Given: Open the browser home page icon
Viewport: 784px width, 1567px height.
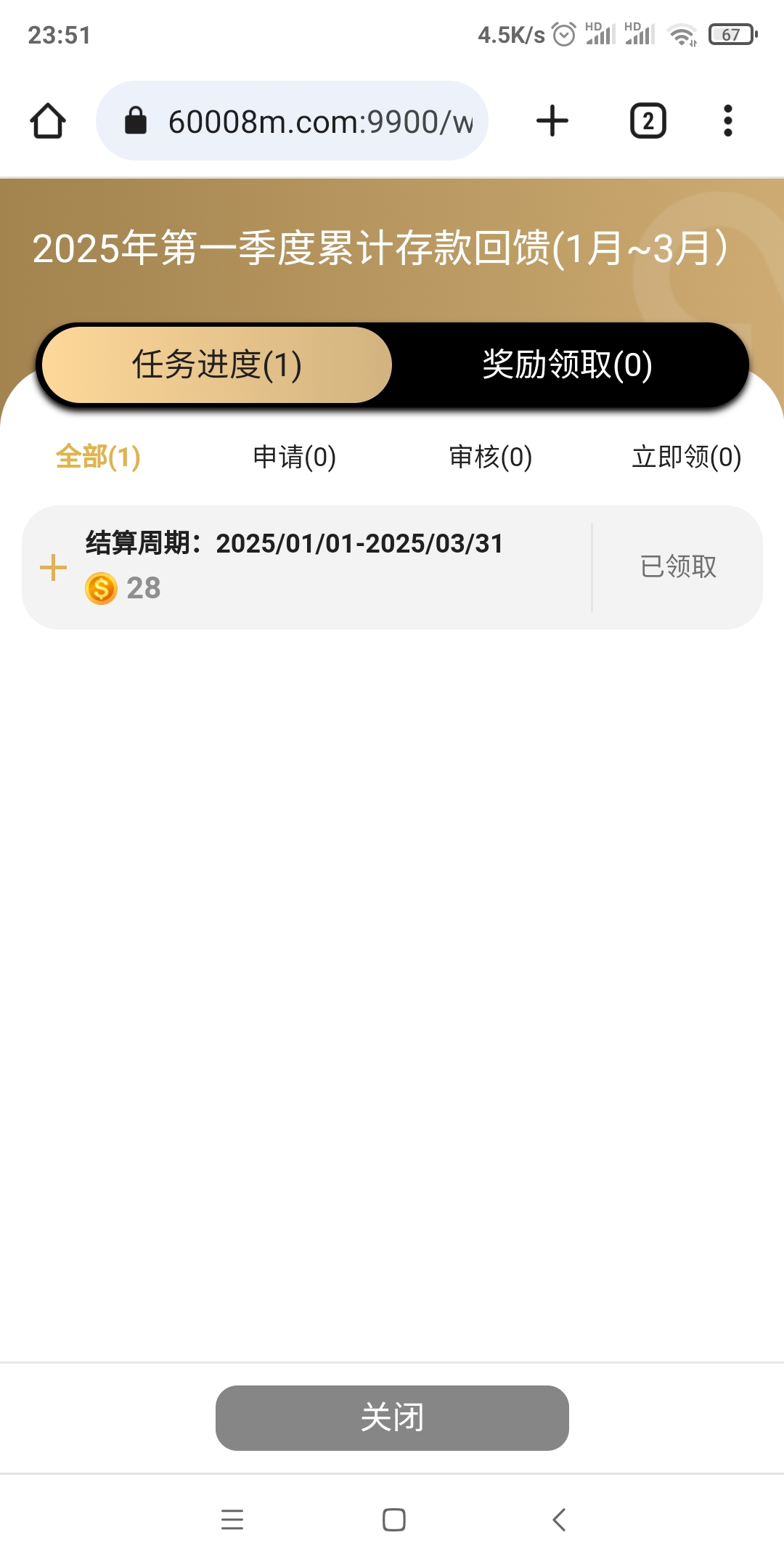Looking at the screenshot, I should [48, 121].
